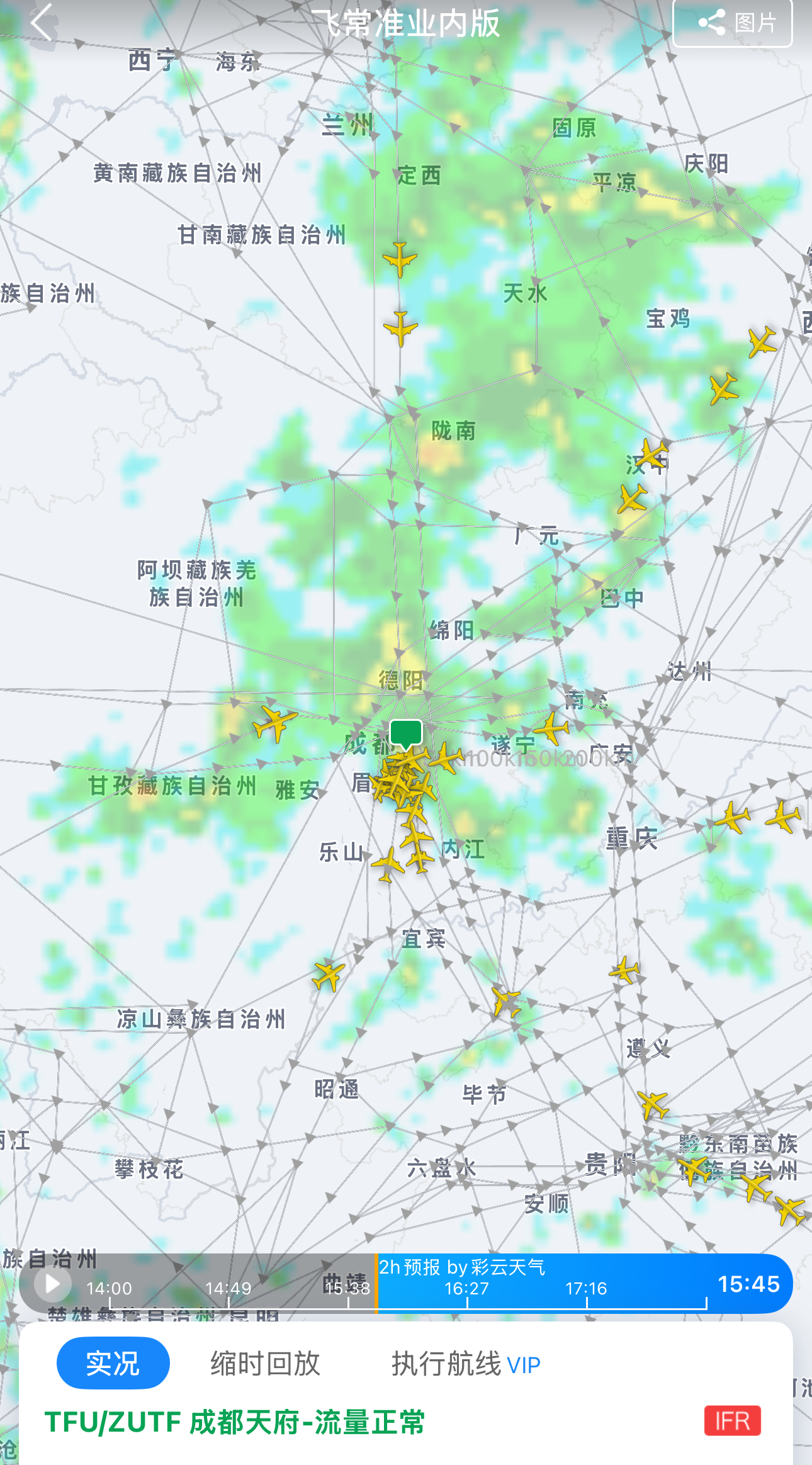Select 14:49 on the timeline
The height and width of the screenshot is (1465, 812).
click(228, 1288)
